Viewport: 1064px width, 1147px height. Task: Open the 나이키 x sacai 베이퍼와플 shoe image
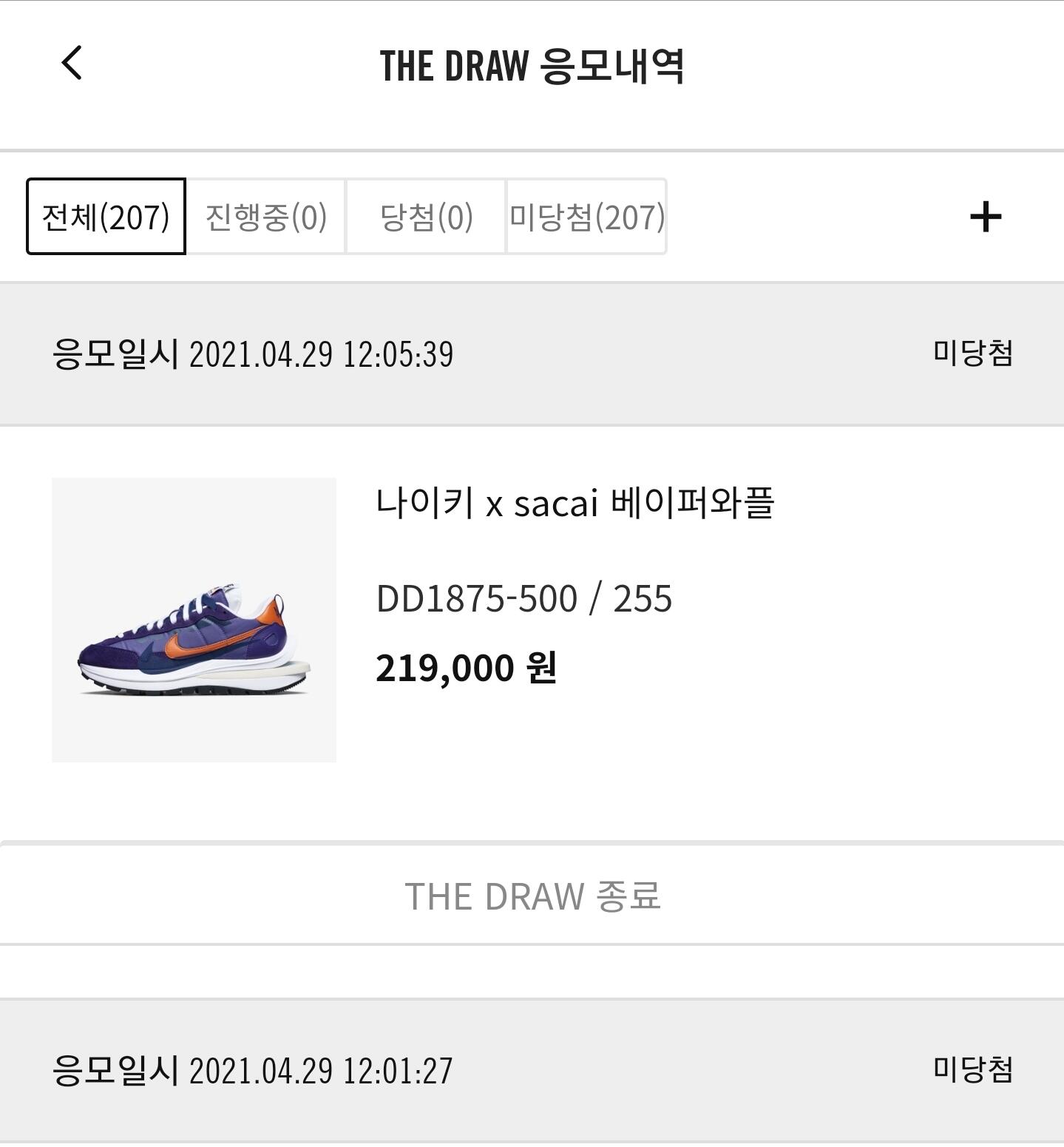[x=194, y=620]
